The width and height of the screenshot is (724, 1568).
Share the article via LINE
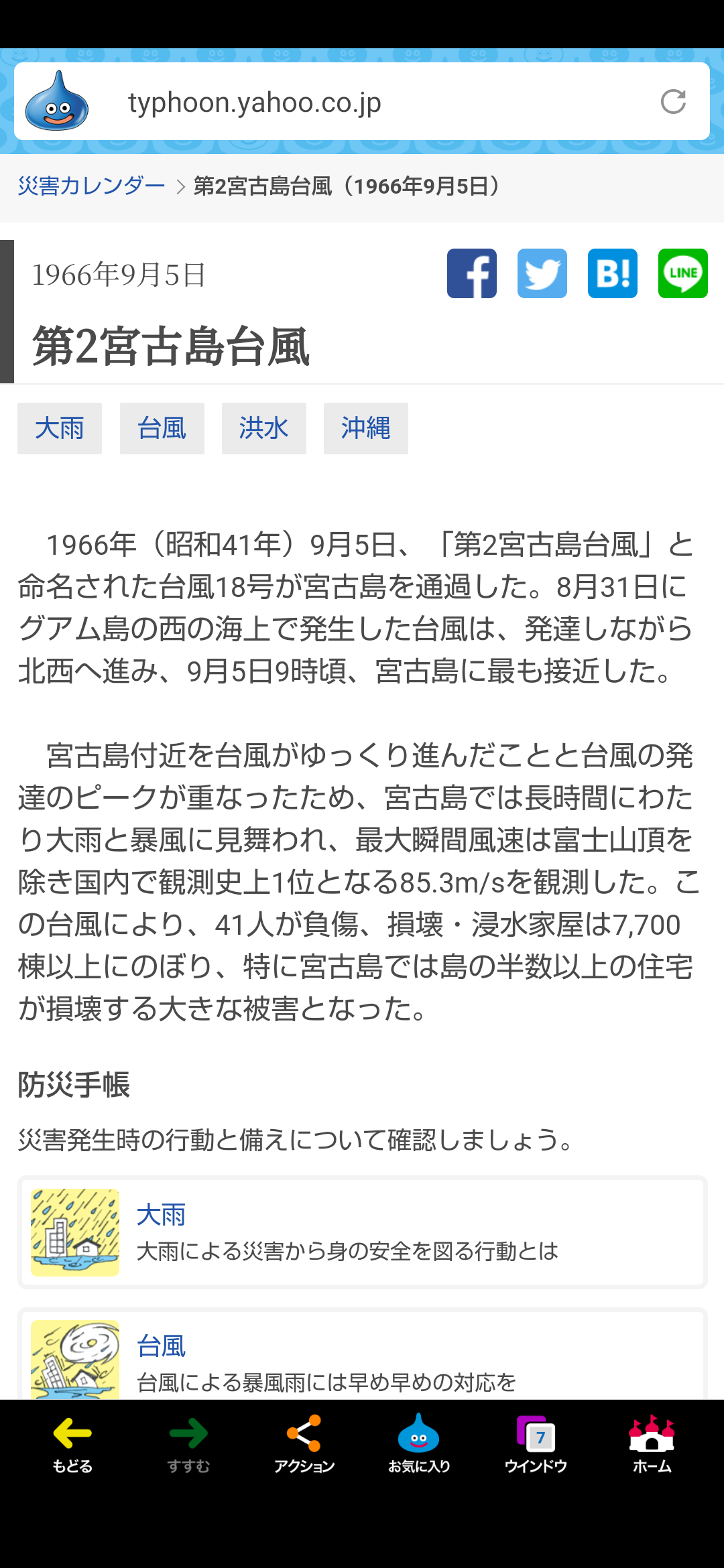683,273
